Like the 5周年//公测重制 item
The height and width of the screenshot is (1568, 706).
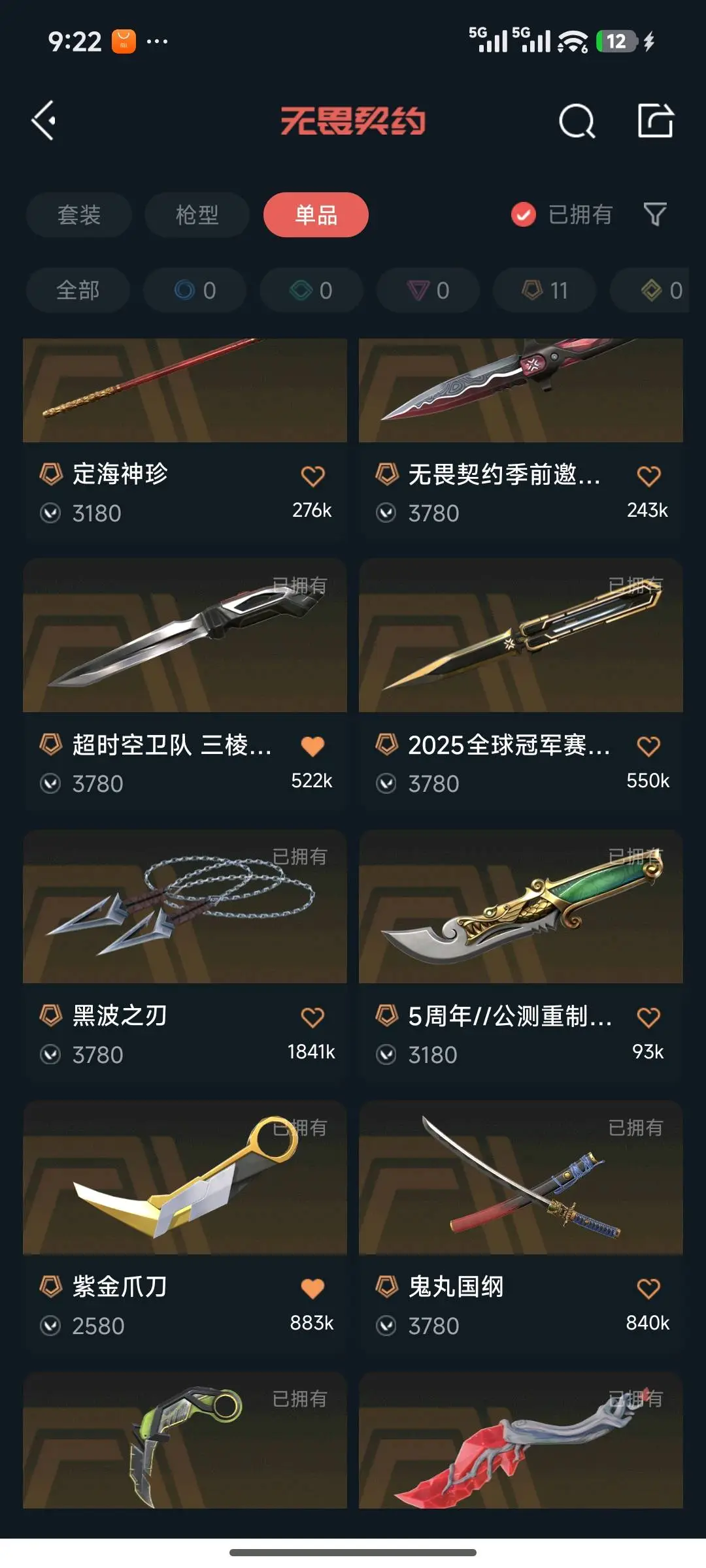coord(648,1017)
